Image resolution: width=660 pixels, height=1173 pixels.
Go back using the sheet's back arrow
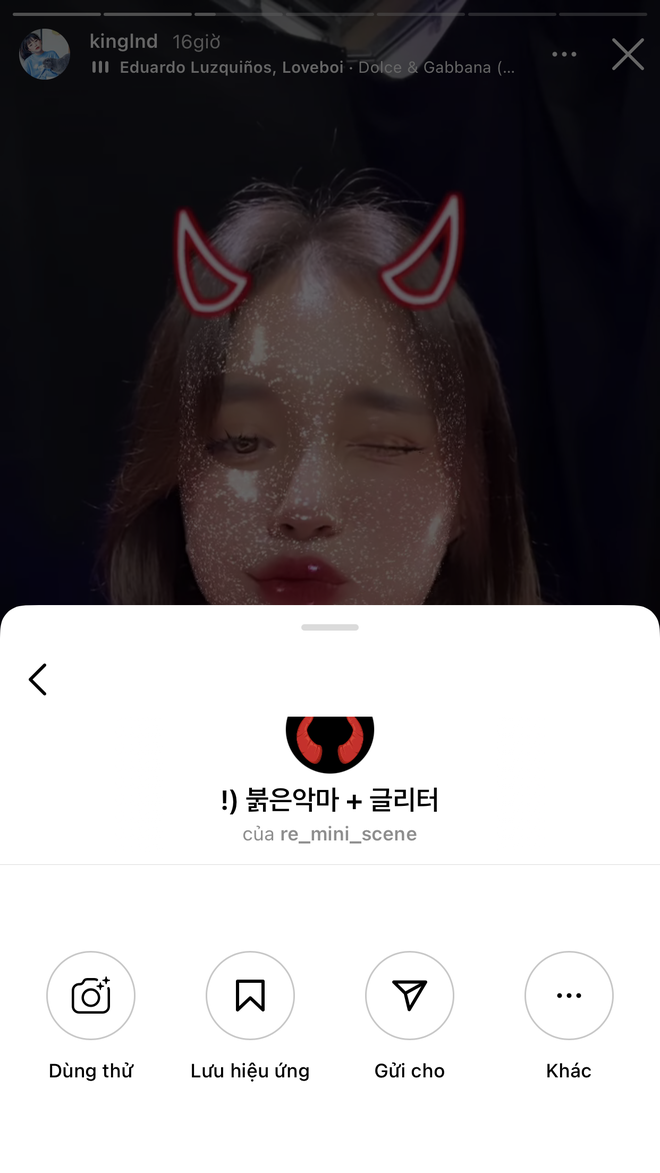point(38,679)
